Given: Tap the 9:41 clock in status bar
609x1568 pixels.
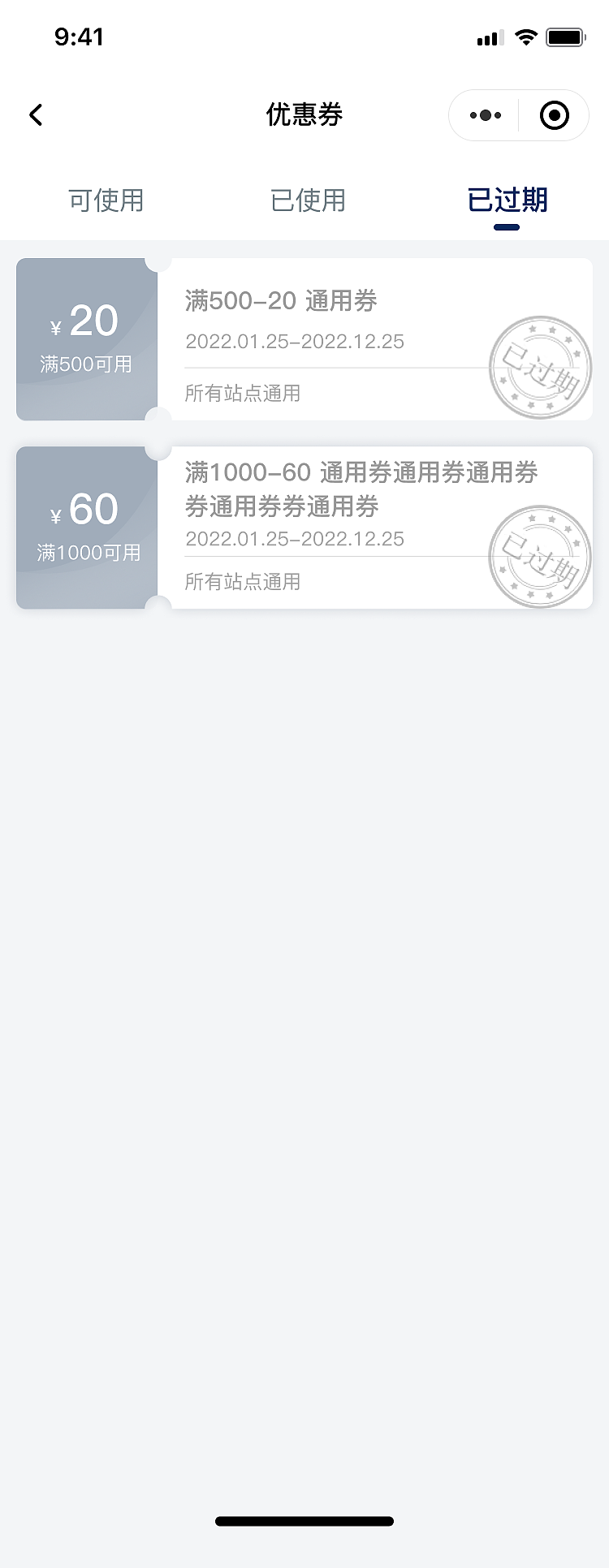Looking at the screenshot, I should pyautogui.click(x=80, y=37).
